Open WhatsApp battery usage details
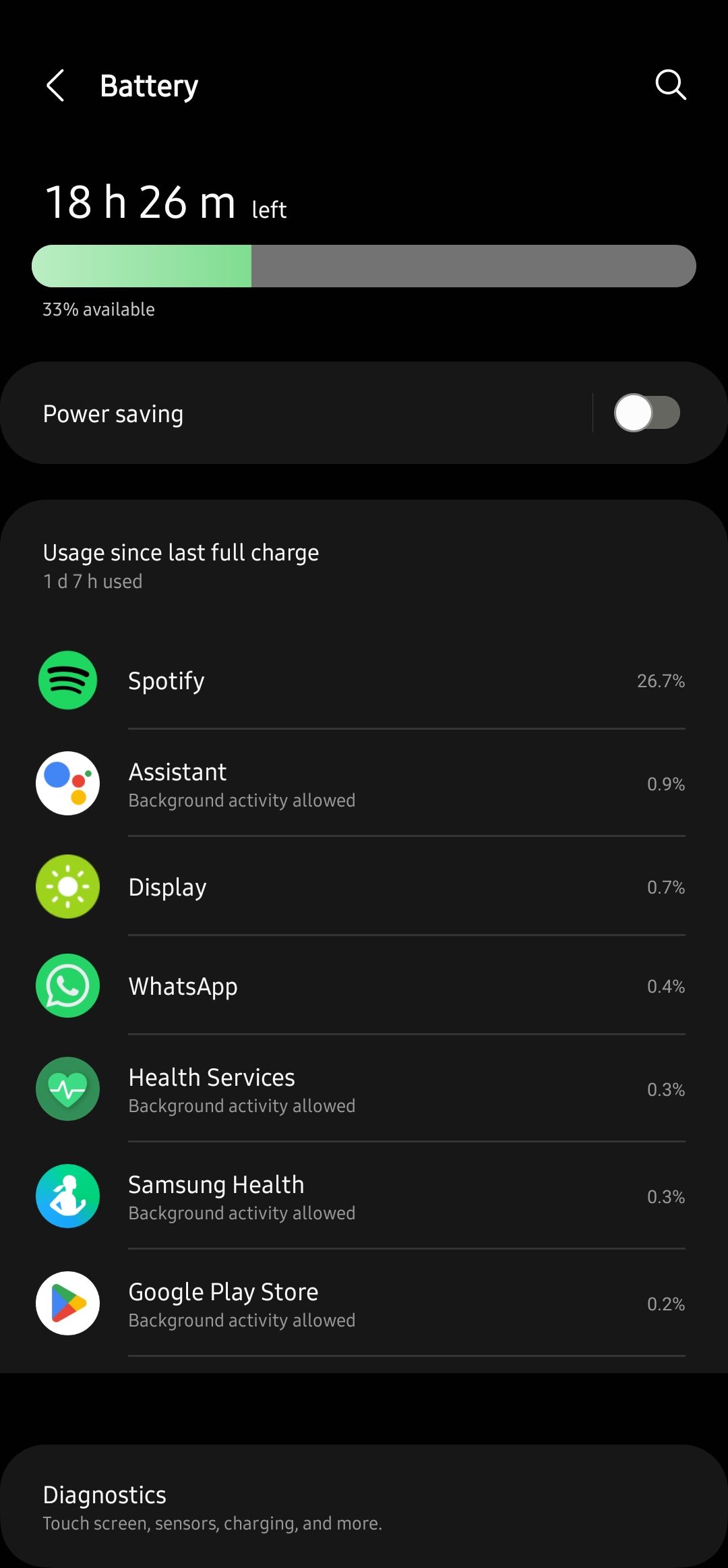This screenshot has width=728, height=1568. coord(364,985)
